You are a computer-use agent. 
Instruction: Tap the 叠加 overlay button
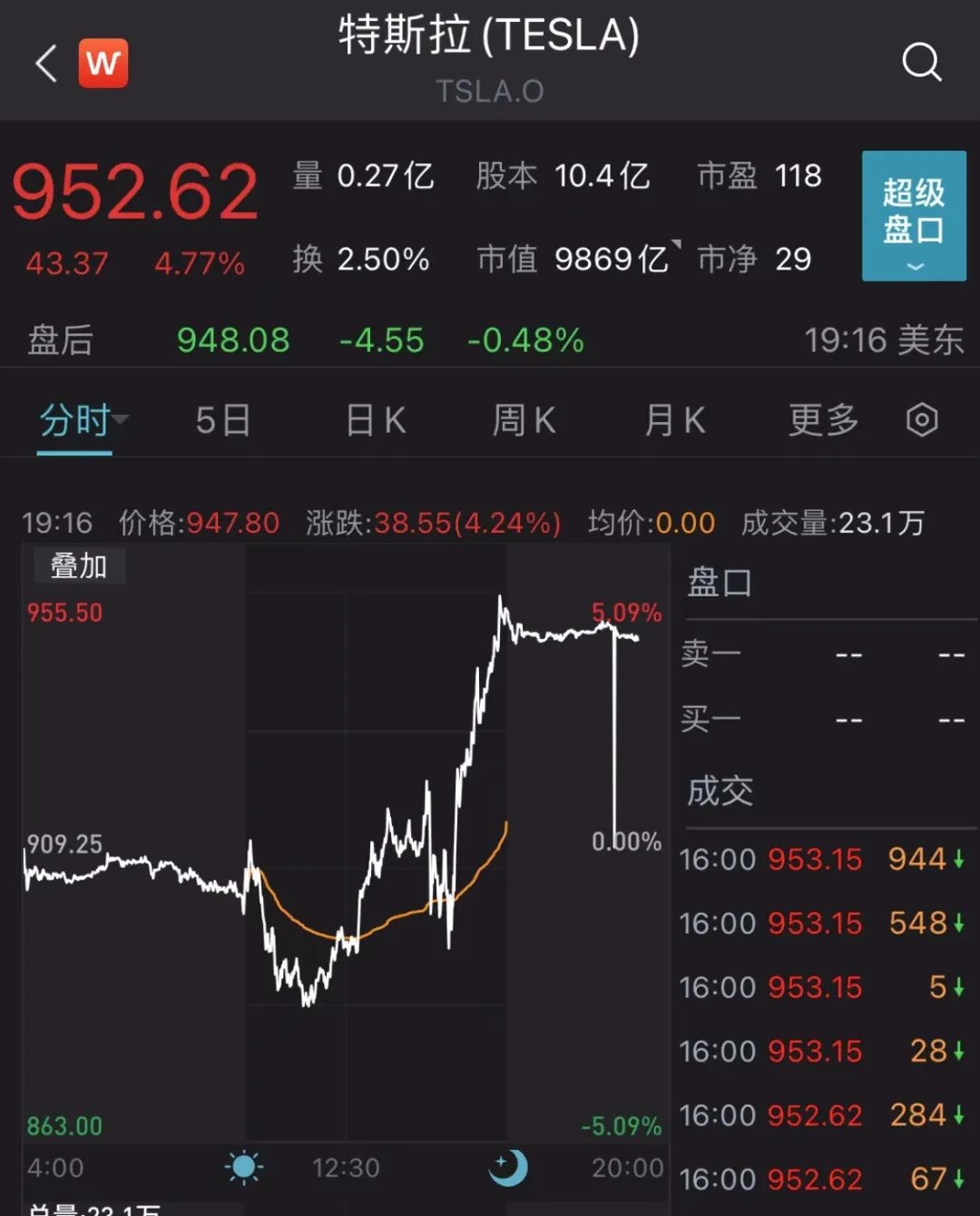tap(78, 566)
